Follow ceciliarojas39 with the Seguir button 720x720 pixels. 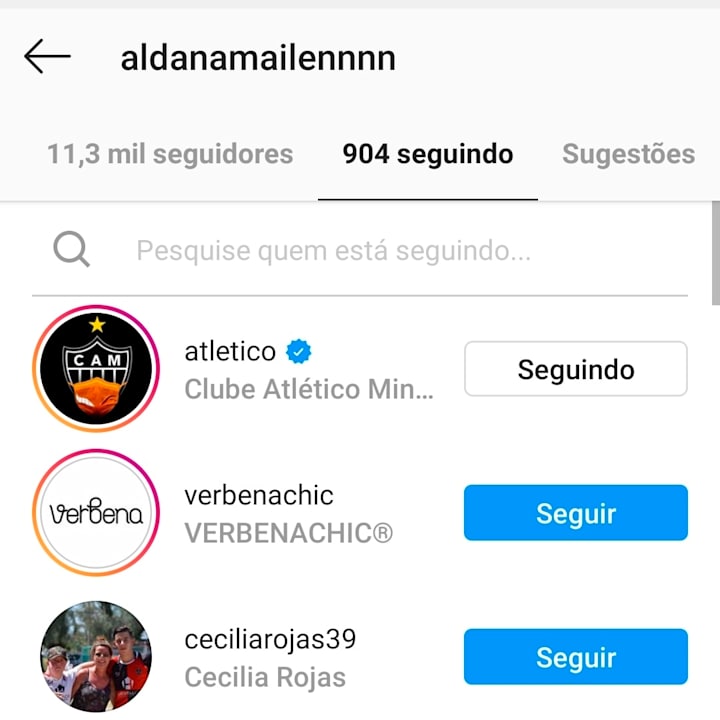[x=575, y=657]
